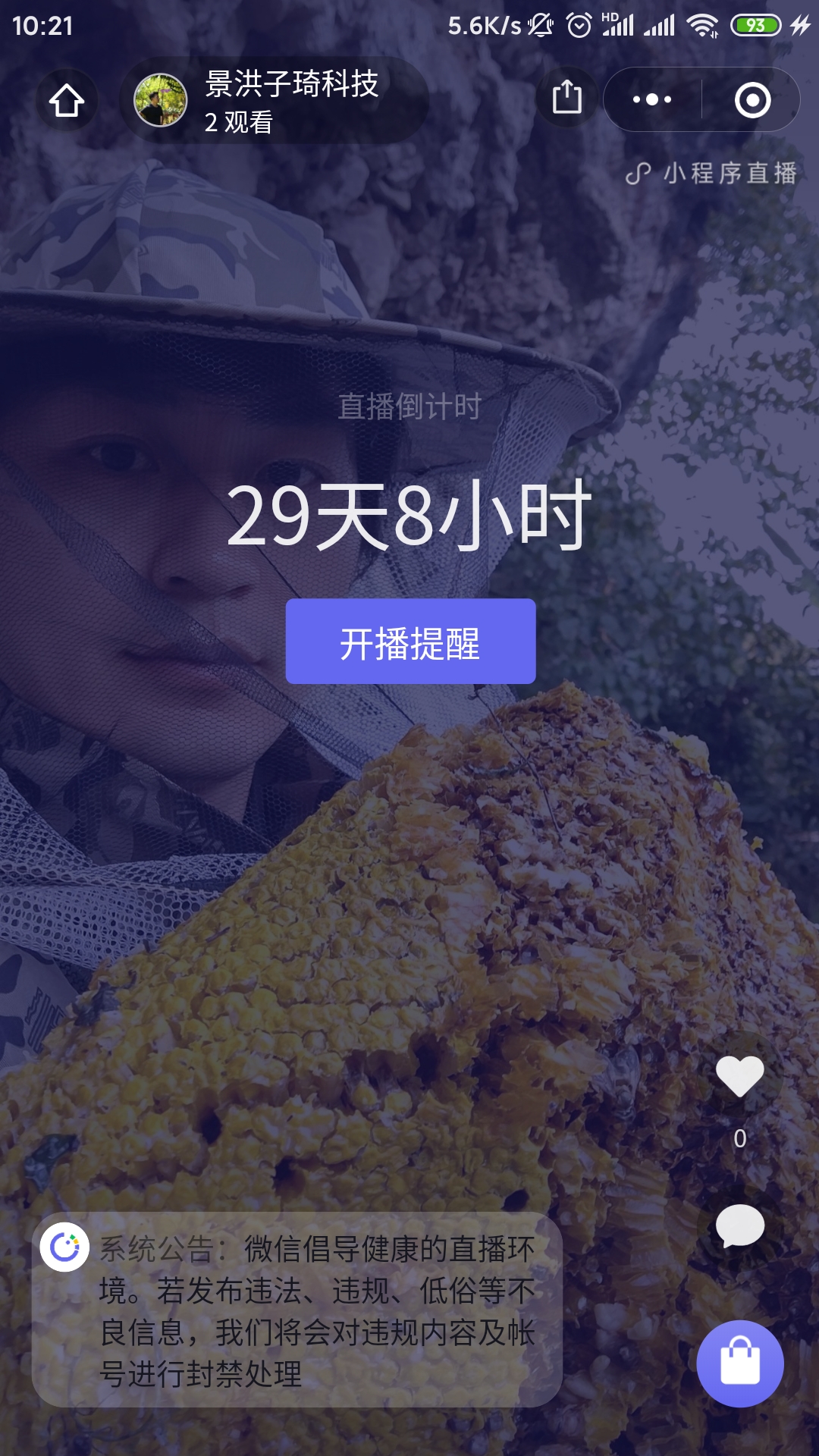Close the mini program with circle icon

point(752,100)
